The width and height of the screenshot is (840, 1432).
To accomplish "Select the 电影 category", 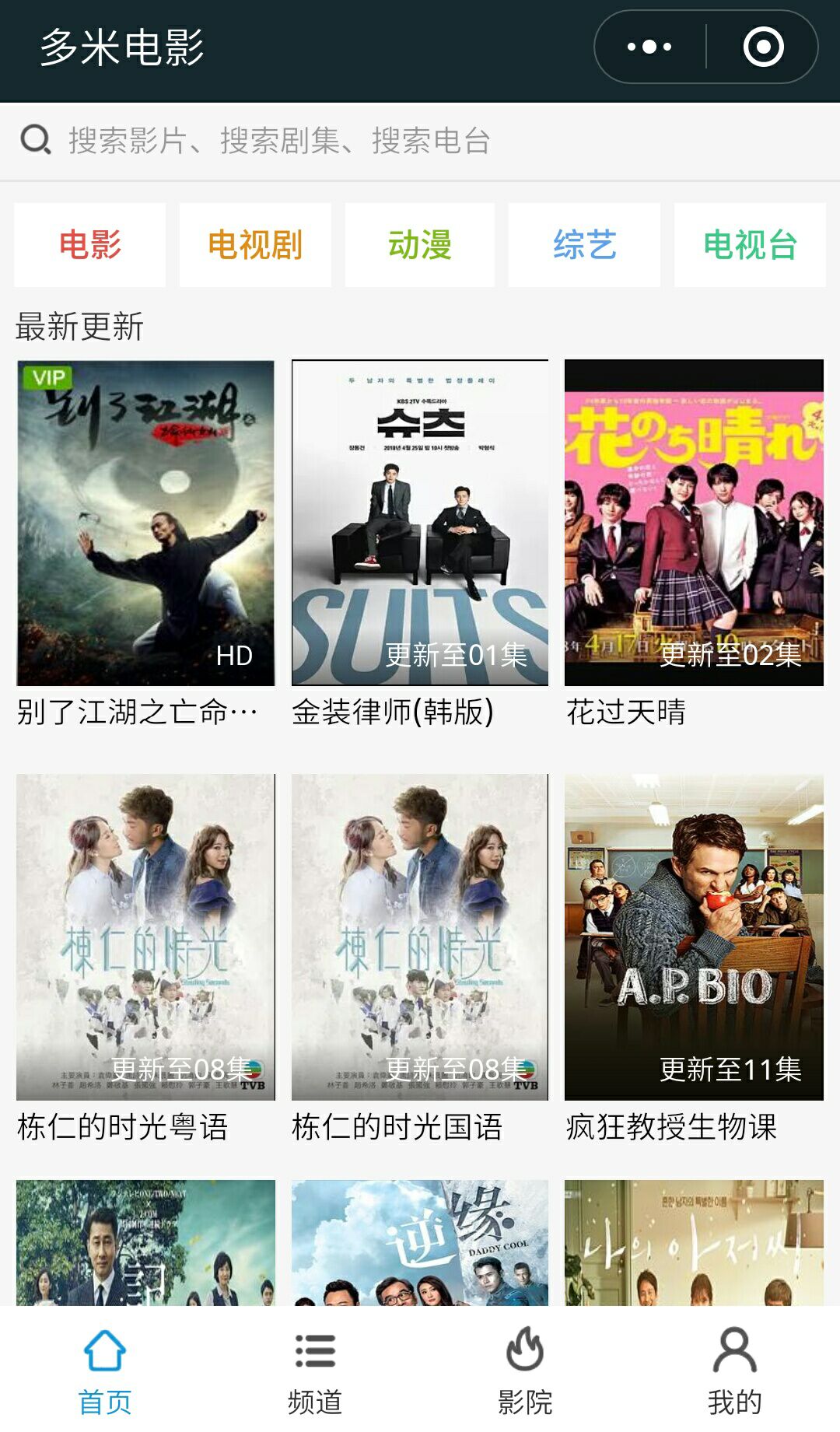I will tap(90, 245).
